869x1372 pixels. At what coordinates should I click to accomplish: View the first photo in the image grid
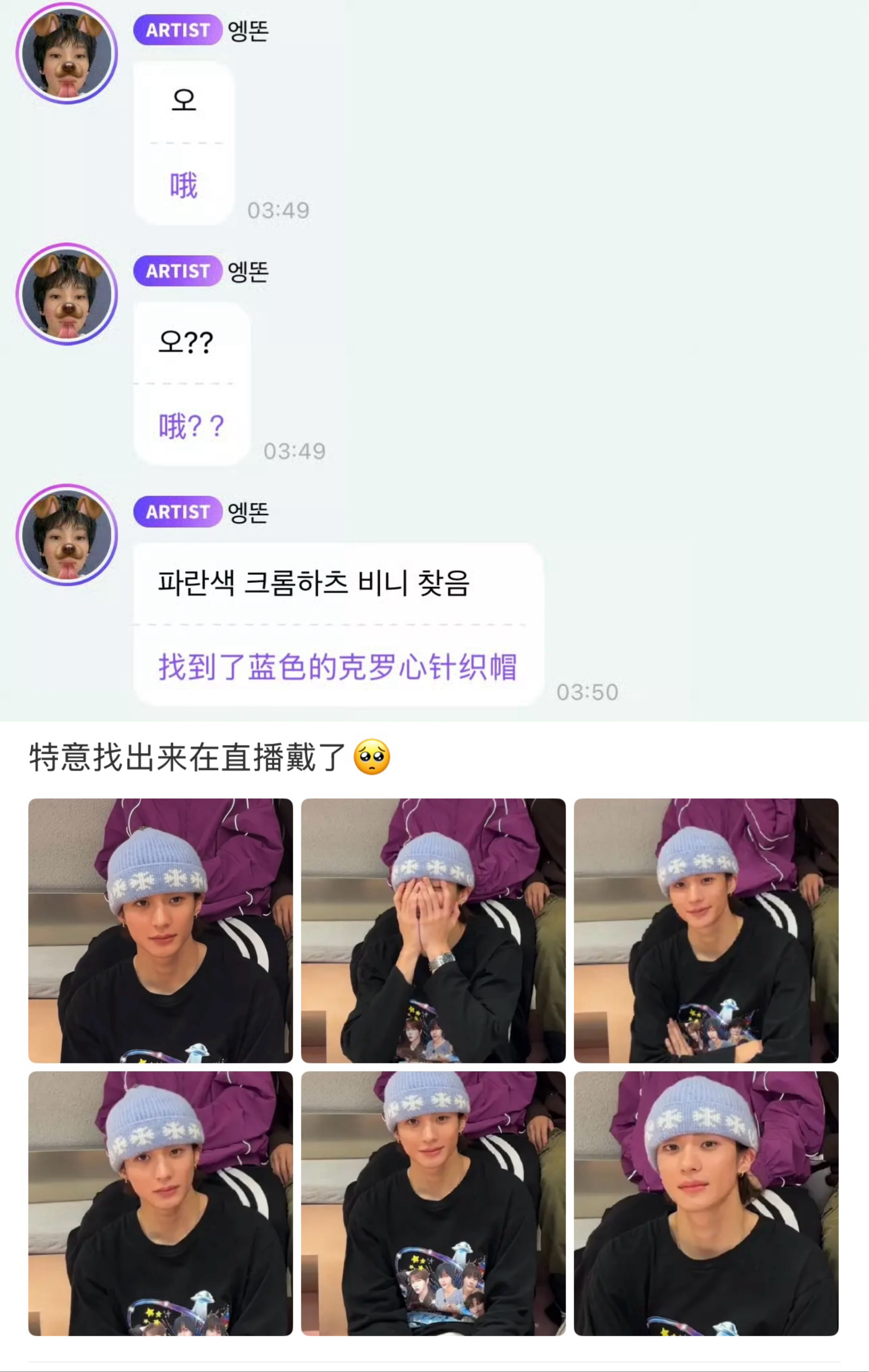(x=161, y=931)
